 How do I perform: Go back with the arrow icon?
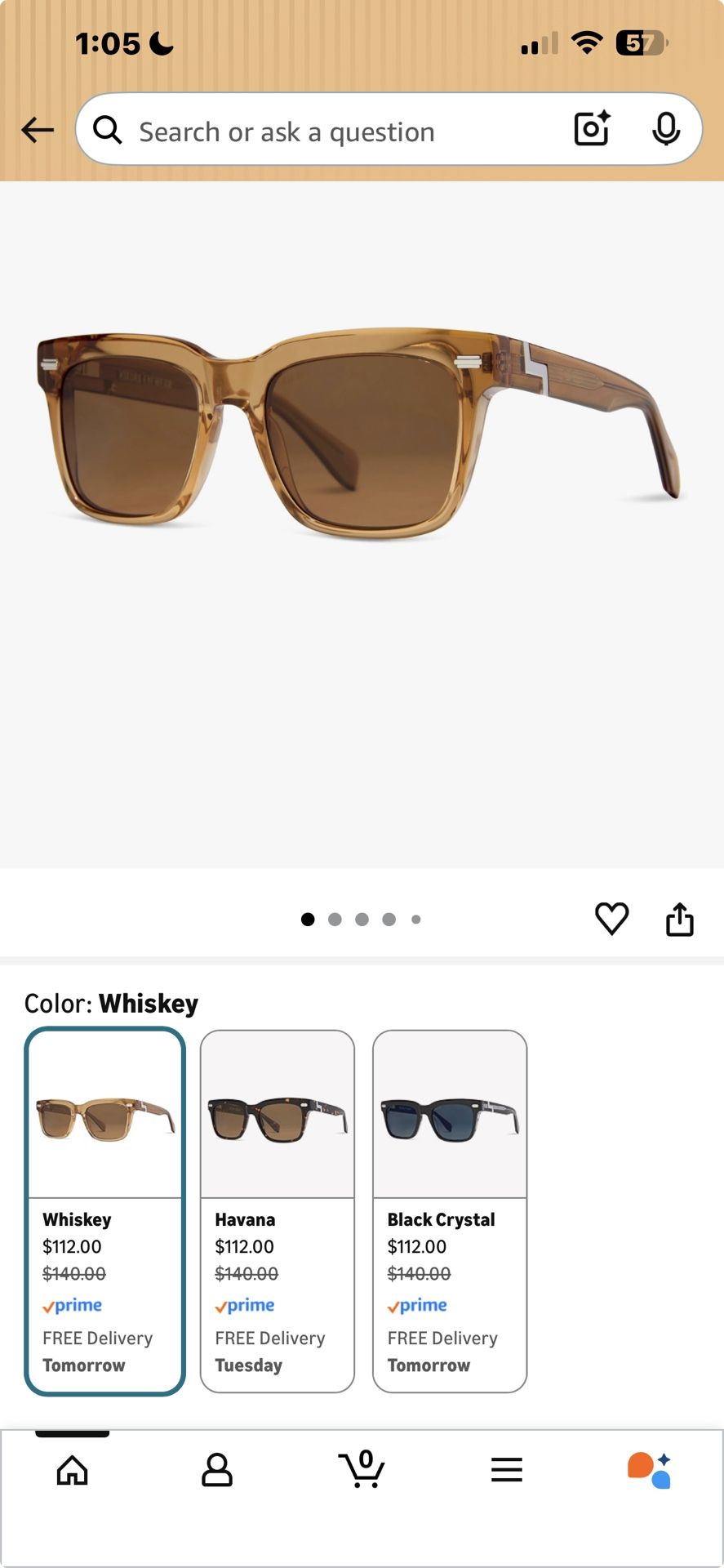point(38,130)
